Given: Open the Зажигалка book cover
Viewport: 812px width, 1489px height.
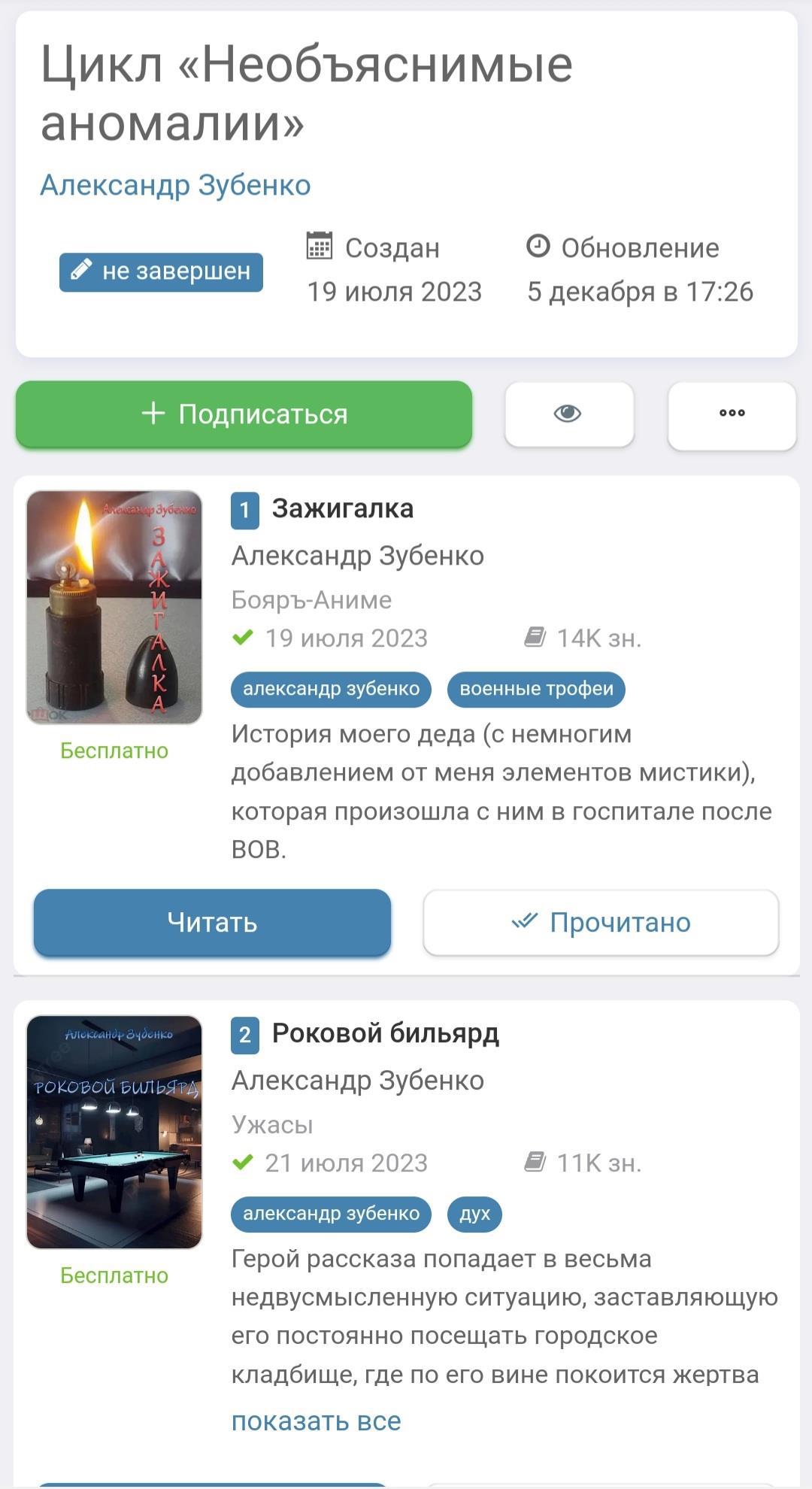Looking at the screenshot, I should click(114, 607).
